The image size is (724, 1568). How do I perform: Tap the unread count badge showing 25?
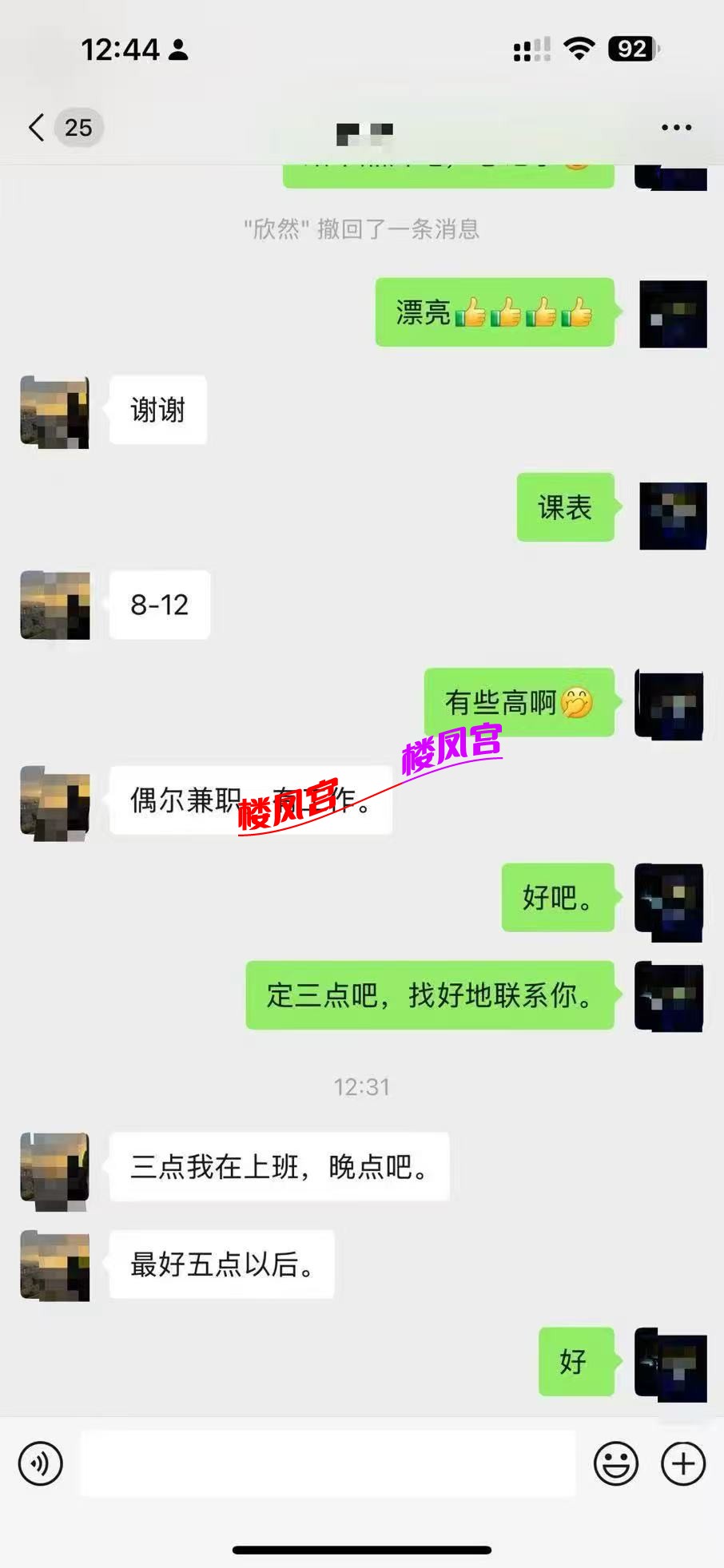point(78,128)
